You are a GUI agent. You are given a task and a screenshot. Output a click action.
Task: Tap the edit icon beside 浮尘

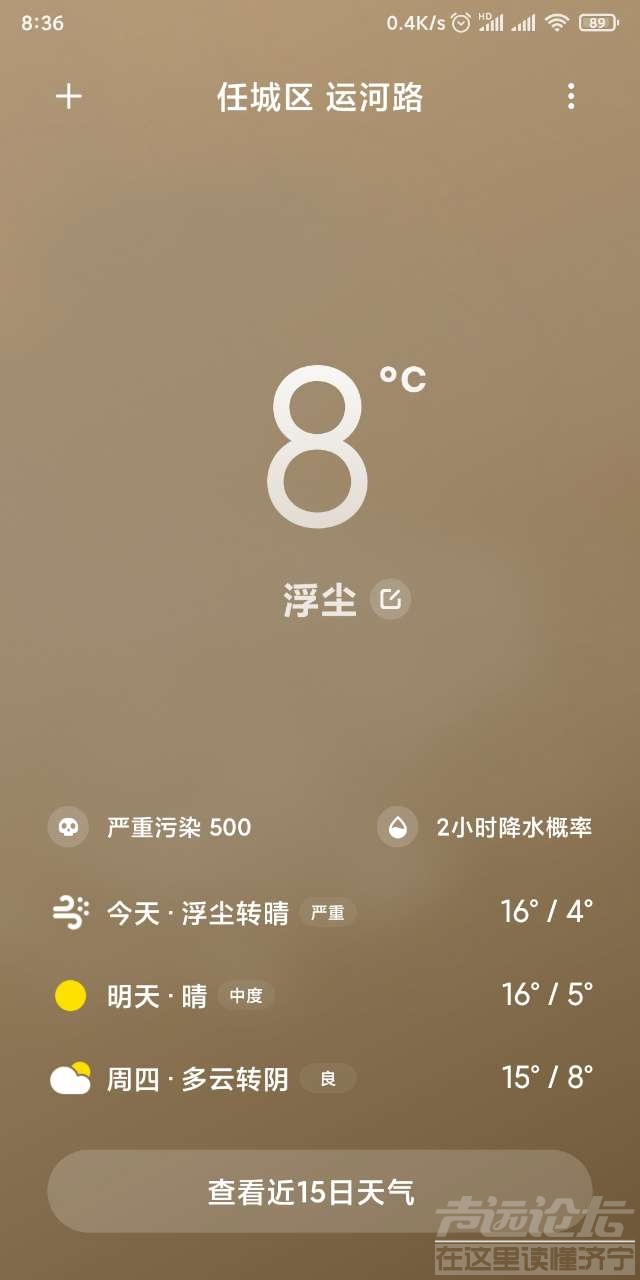391,600
